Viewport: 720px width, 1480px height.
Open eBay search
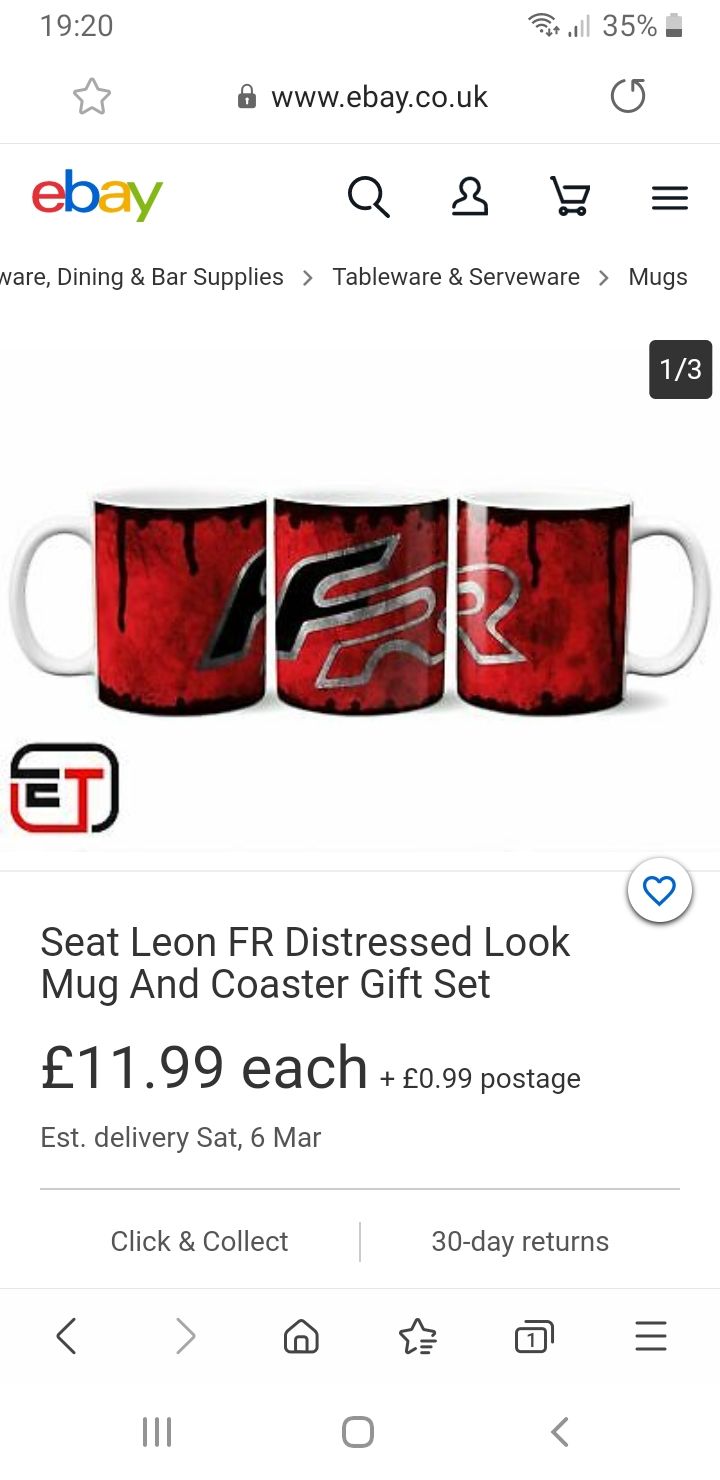tap(368, 197)
